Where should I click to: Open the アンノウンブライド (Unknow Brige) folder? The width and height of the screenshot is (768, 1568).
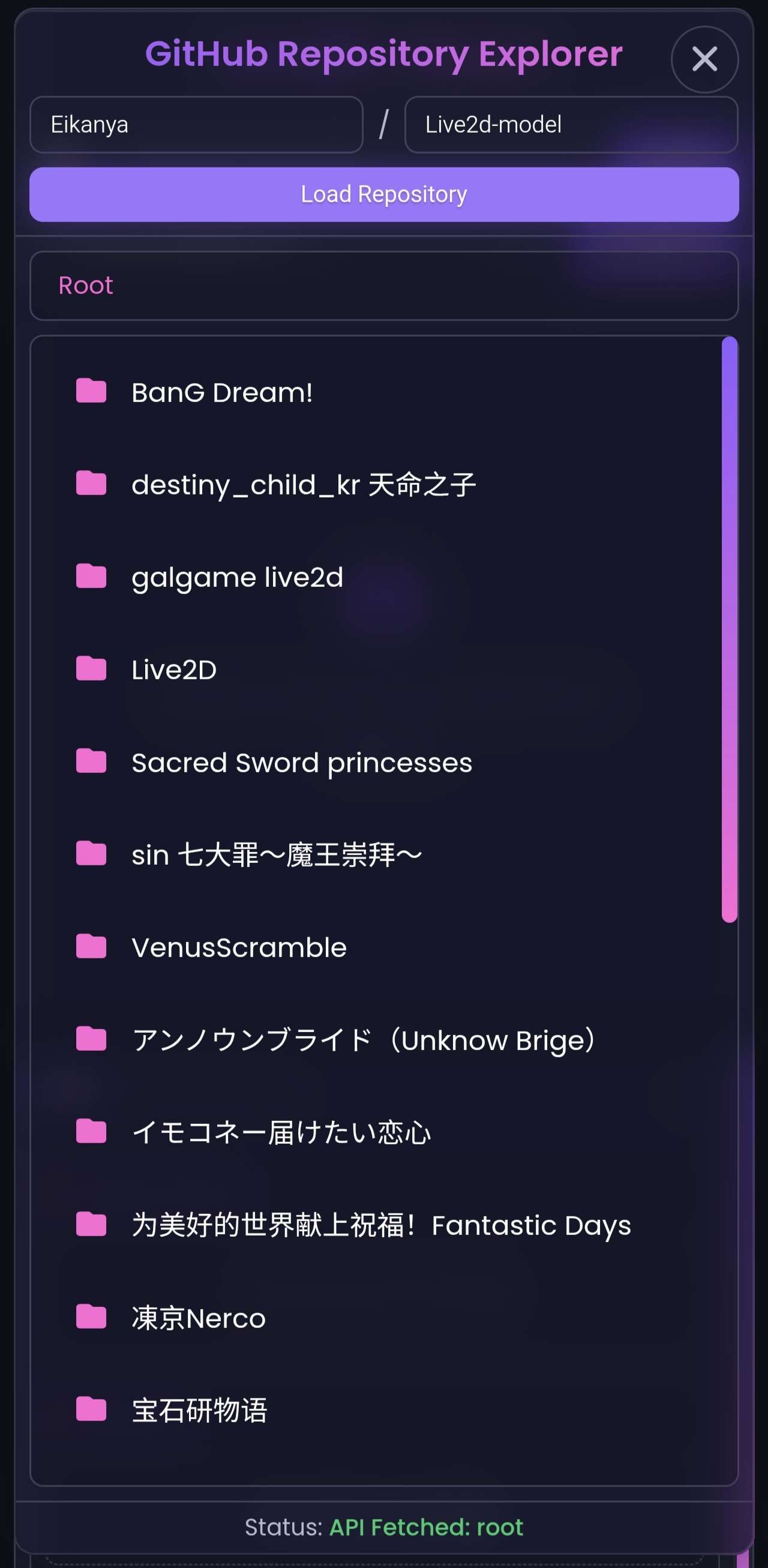(x=364, y=1041)
